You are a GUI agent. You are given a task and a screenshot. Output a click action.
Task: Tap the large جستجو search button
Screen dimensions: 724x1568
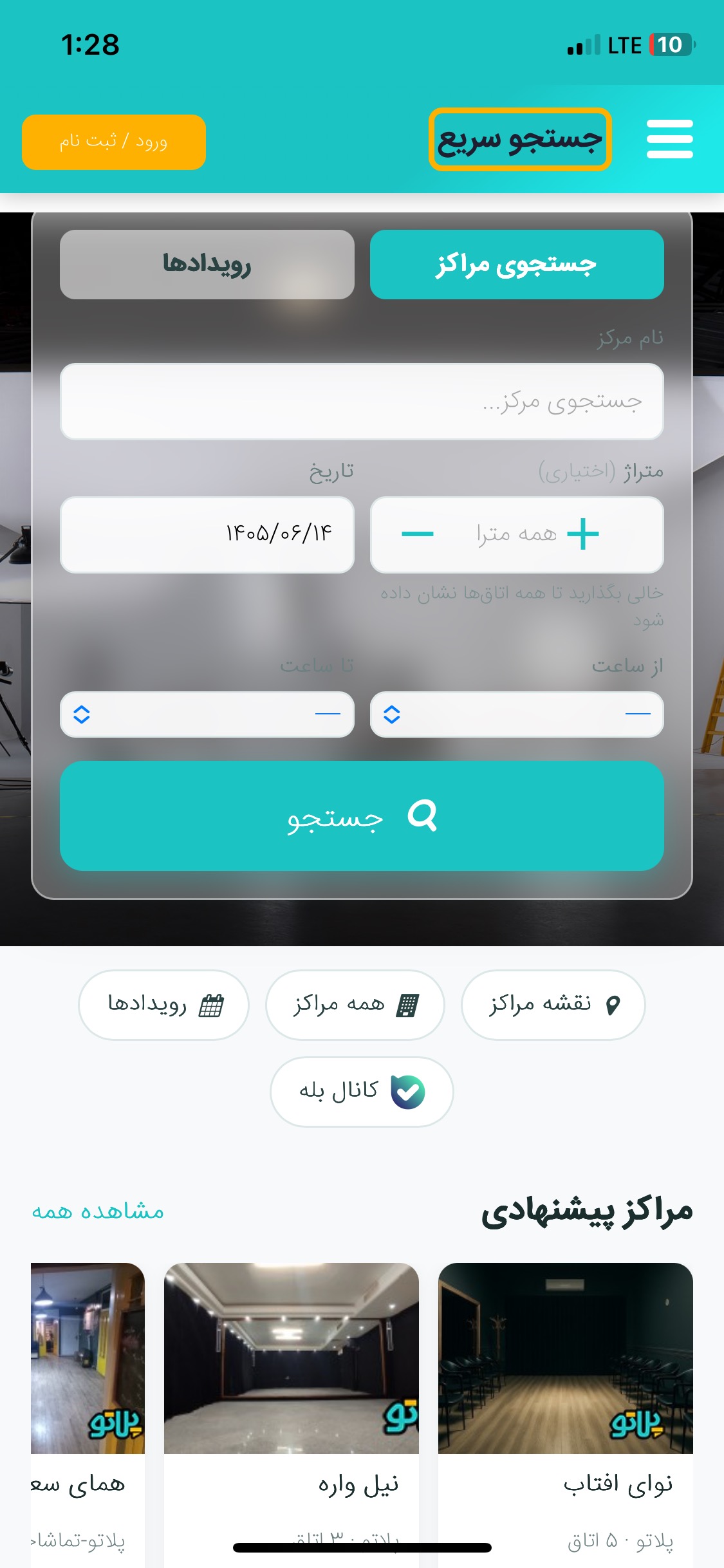(x=362, y=816)
